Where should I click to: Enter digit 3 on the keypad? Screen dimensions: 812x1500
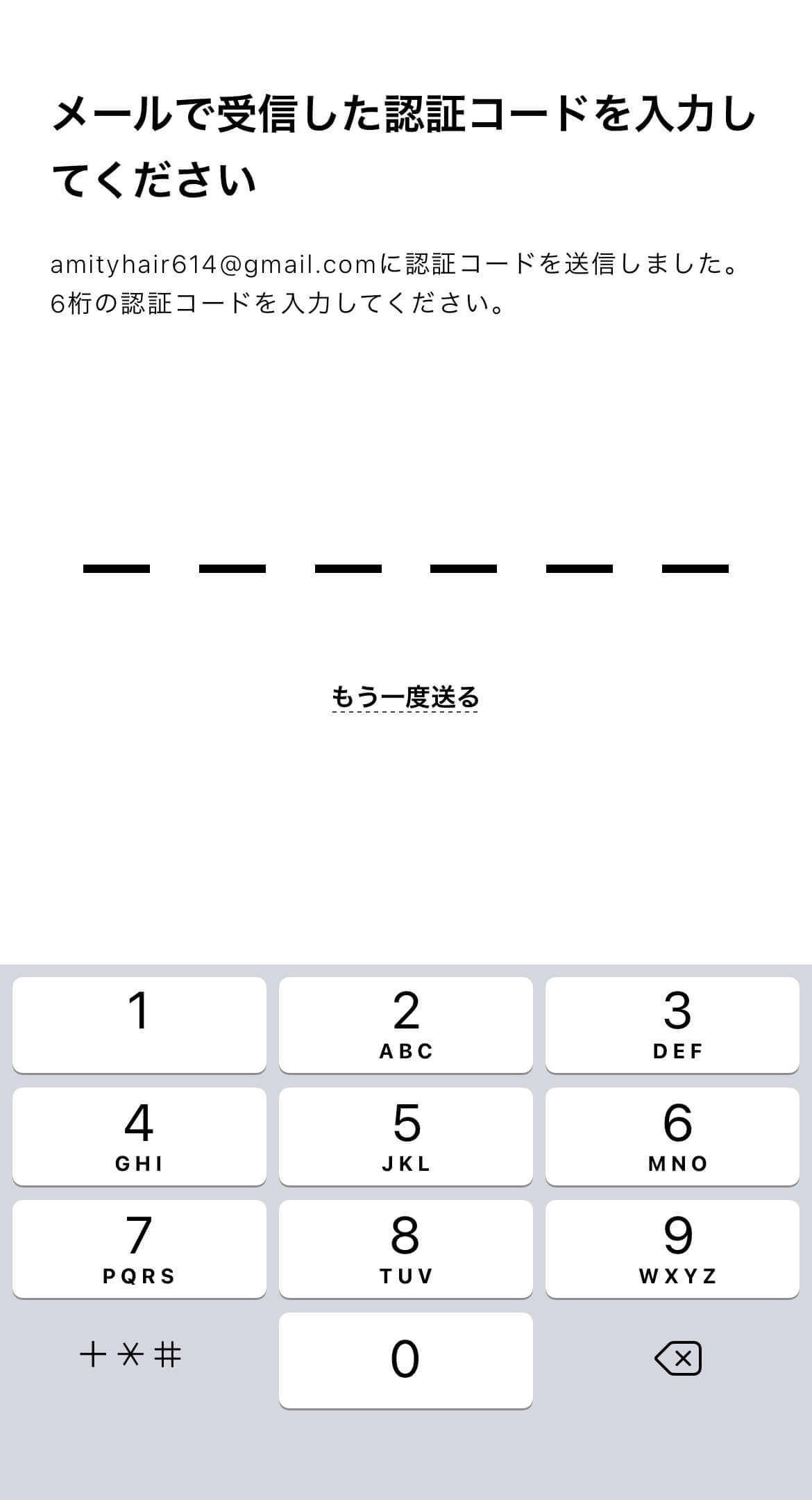pos(673,1024)
